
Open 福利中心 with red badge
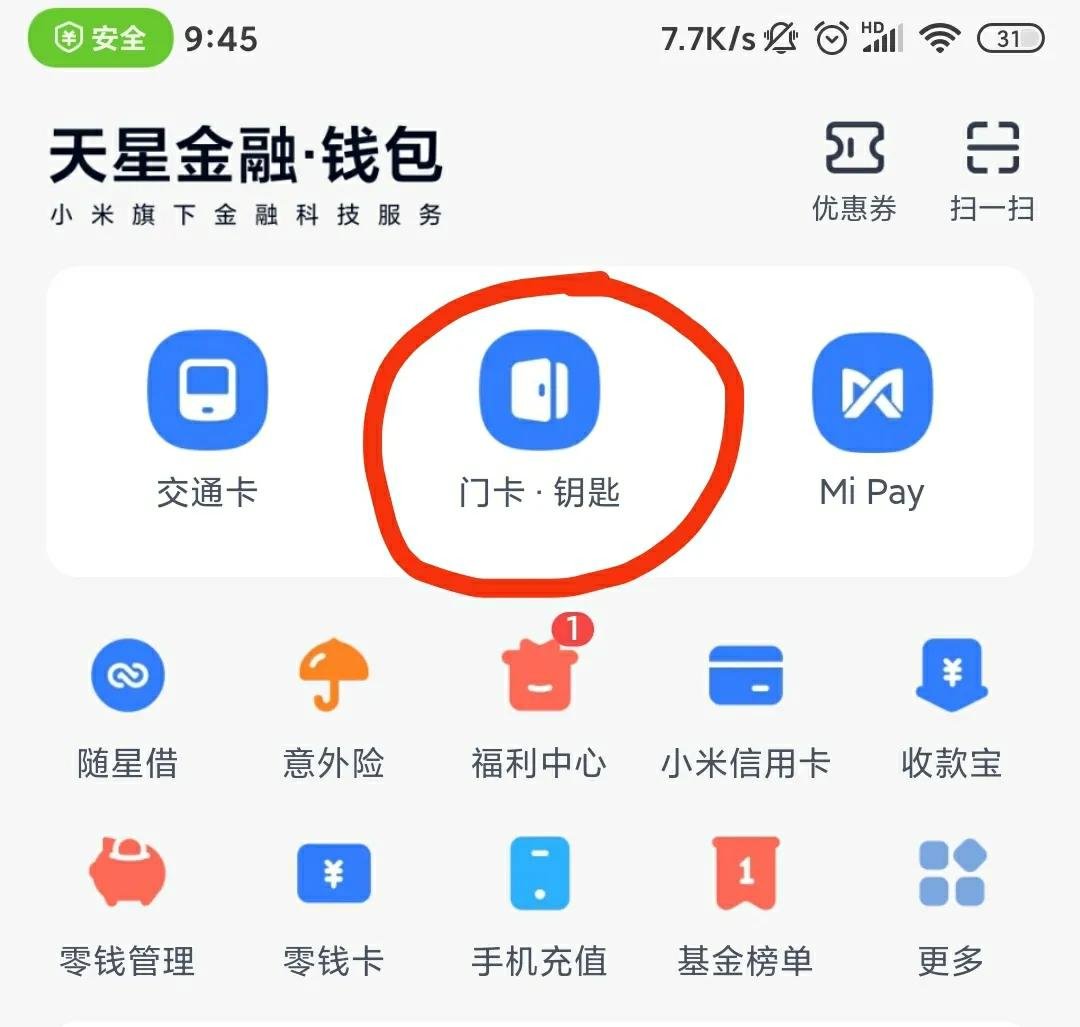(539, 710)
